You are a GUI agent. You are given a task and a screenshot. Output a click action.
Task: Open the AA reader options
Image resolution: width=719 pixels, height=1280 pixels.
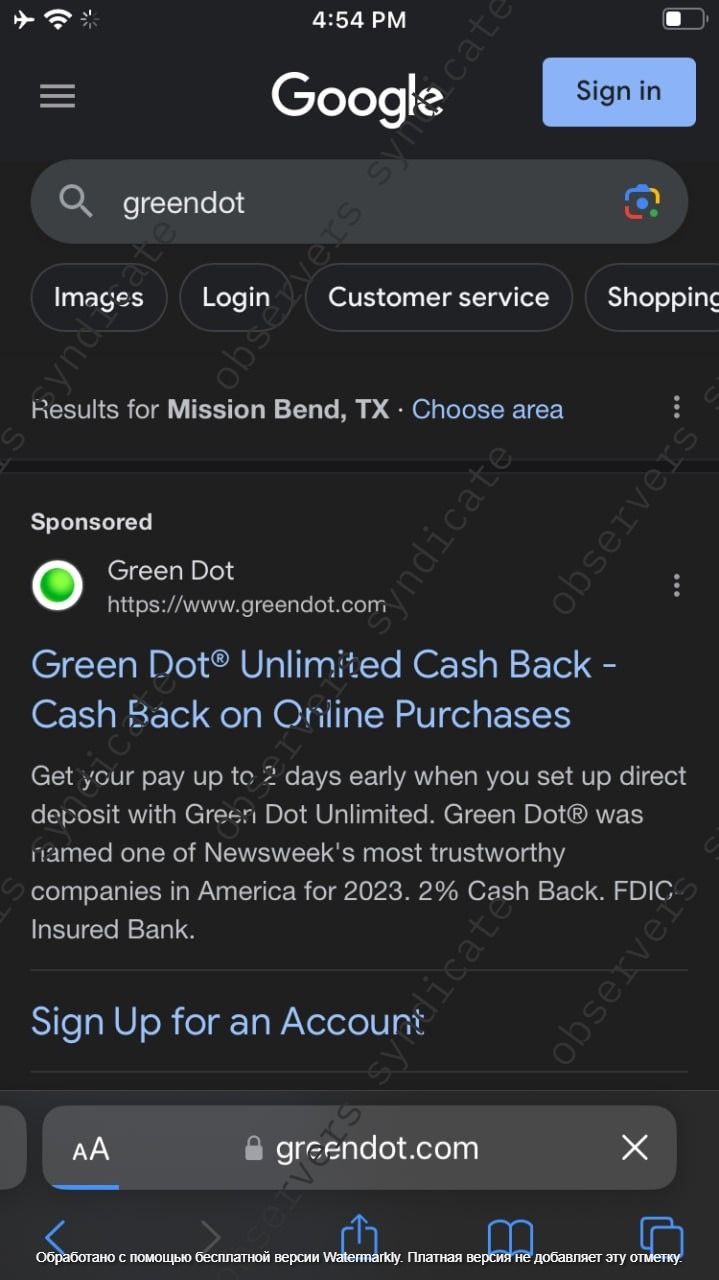[91, 1149]
